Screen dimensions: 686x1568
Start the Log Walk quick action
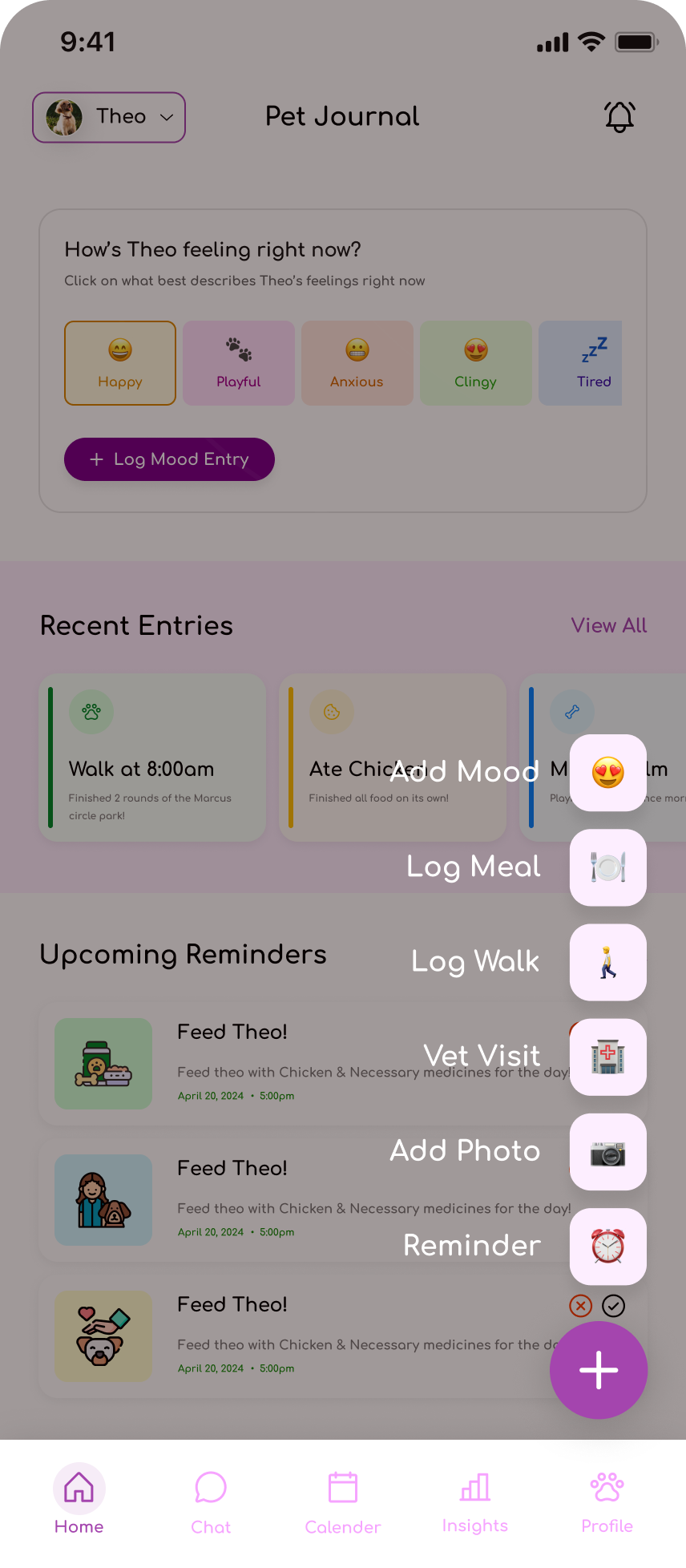pos(607,962)
